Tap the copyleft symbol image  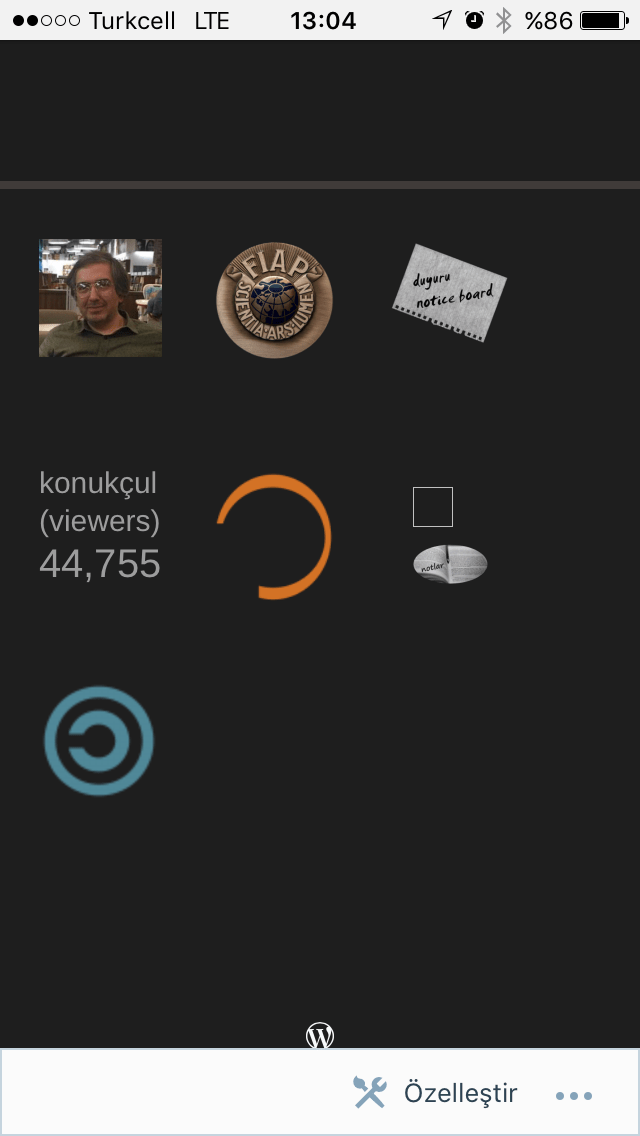point(99,741)
